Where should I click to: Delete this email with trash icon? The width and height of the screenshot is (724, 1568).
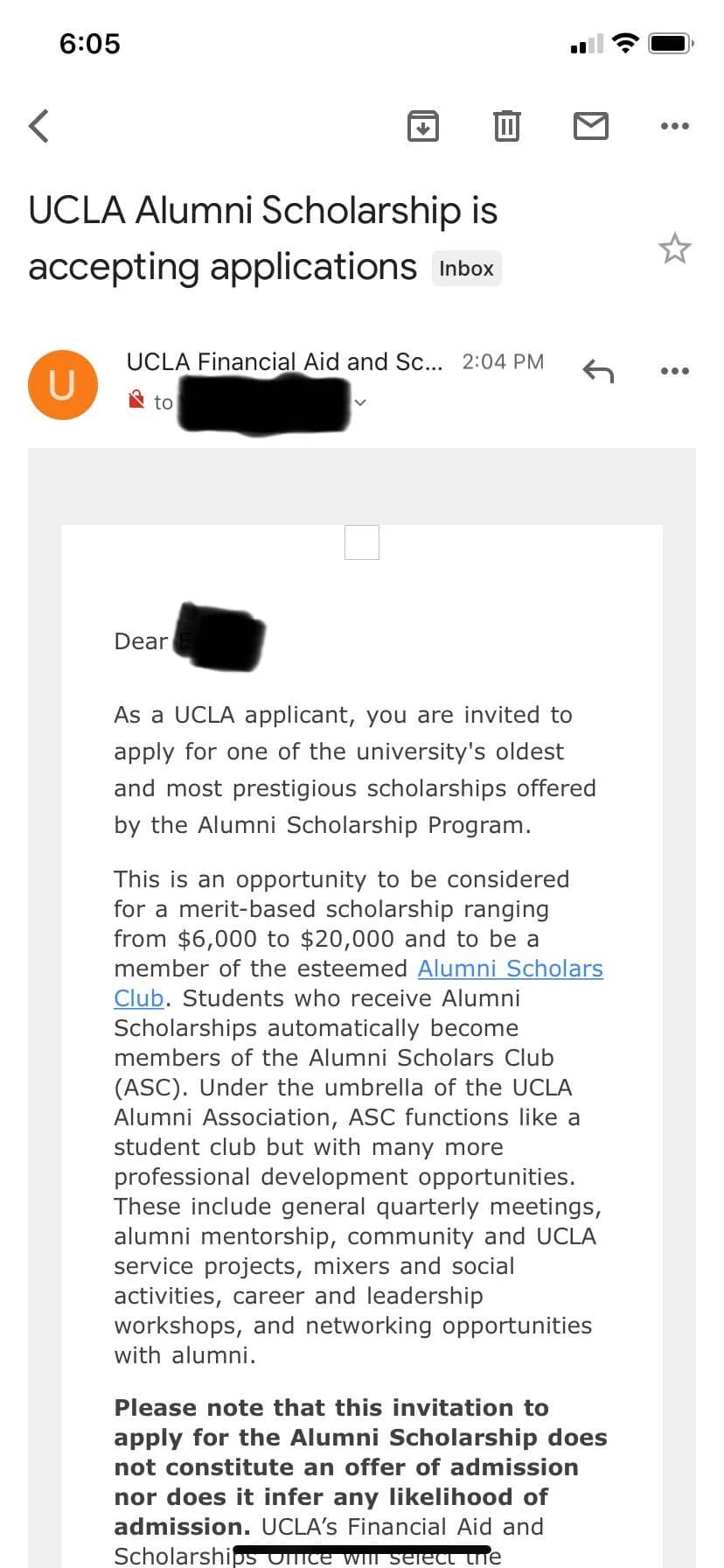point(507,126)
